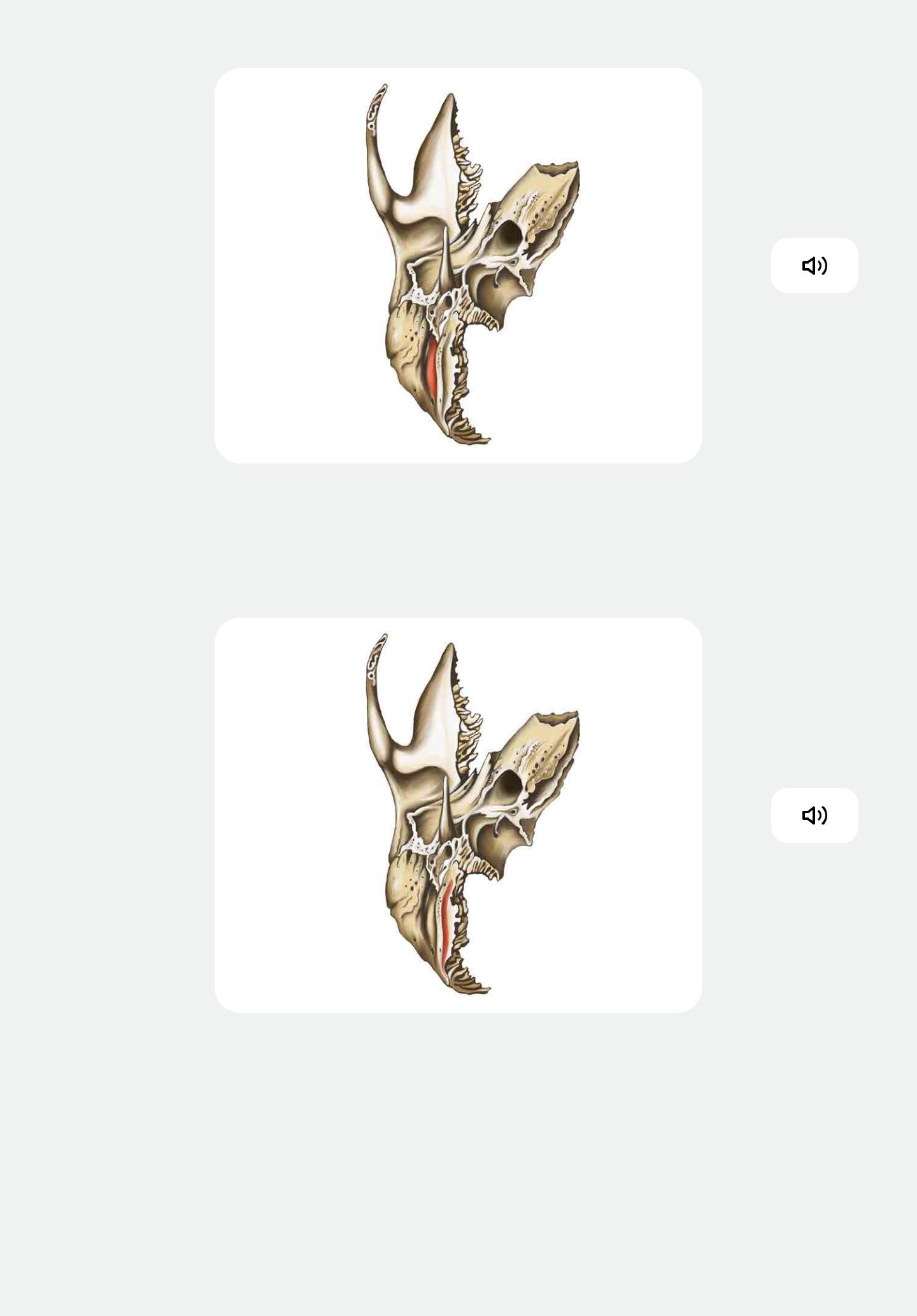Play audio for the second skull illustration
The height and width of the screenshot is (1316, 917).
pos(814,816)
